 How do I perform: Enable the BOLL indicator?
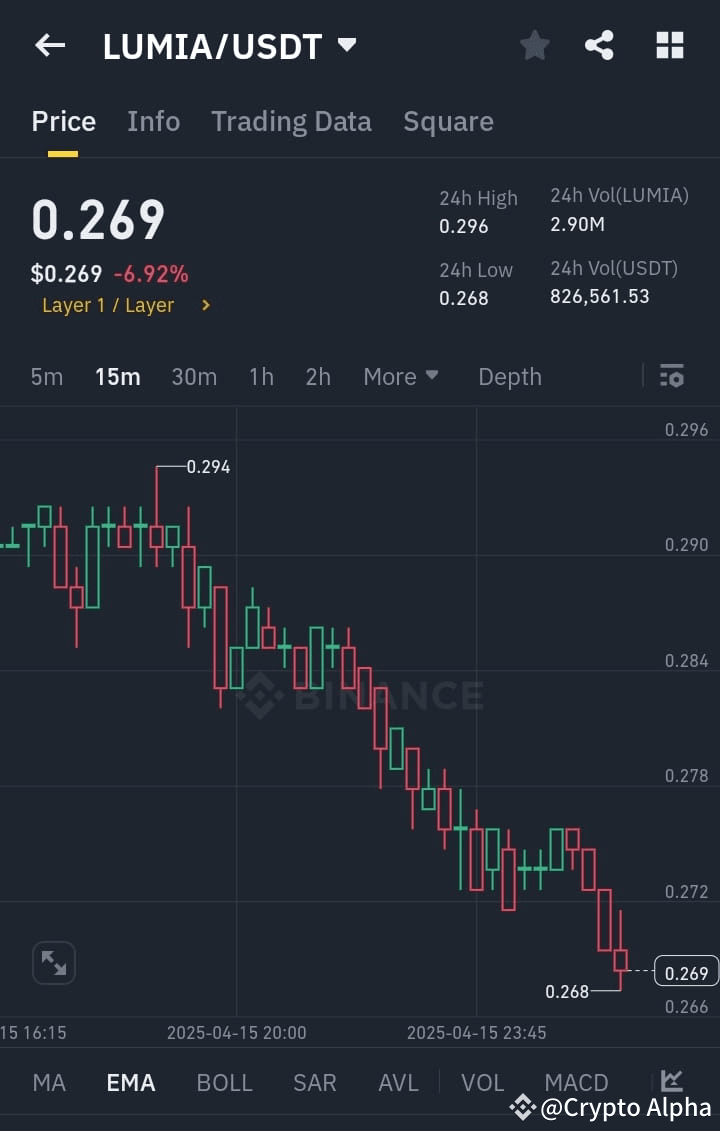224,1082
